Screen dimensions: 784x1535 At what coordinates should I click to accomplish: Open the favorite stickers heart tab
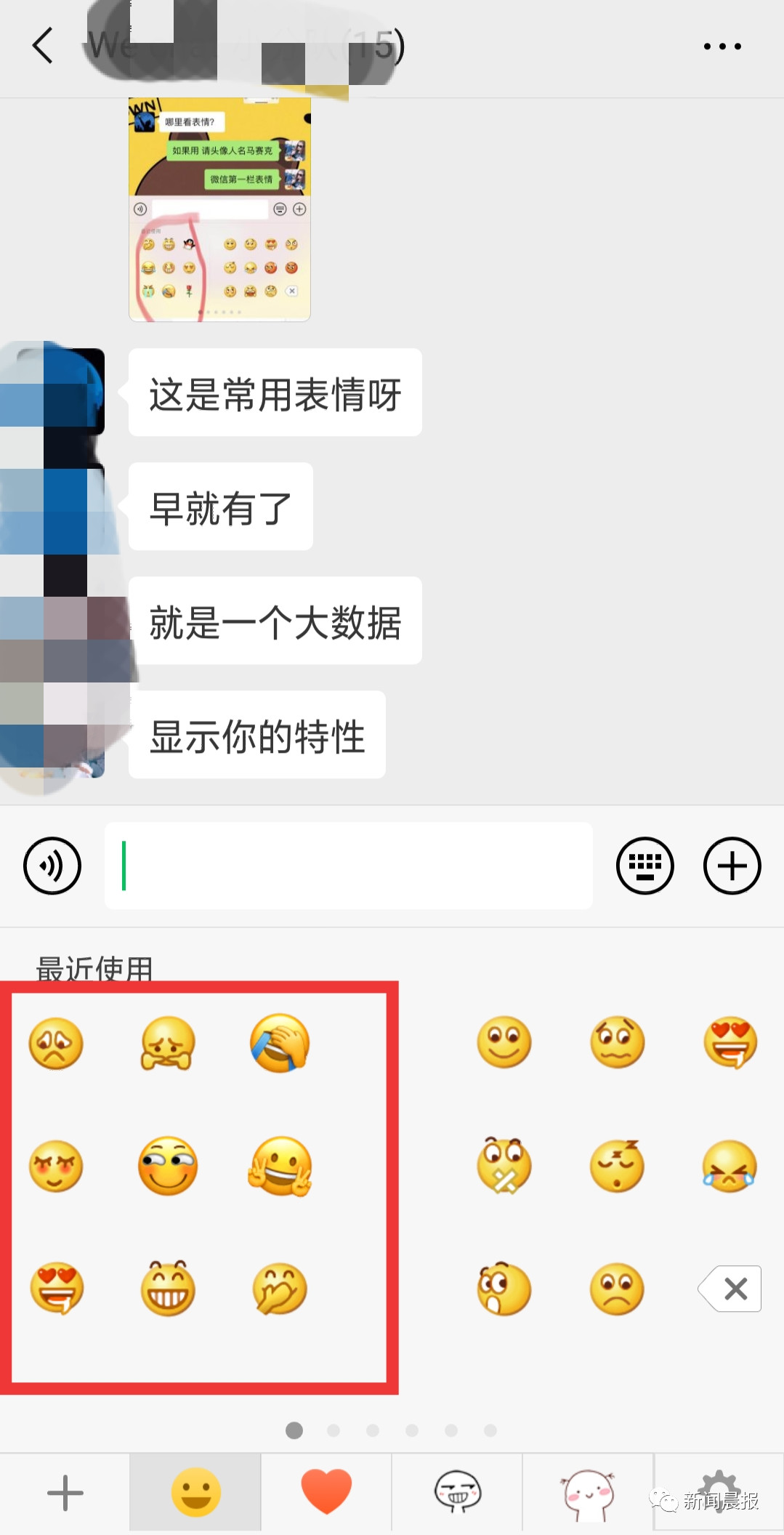pyautogui.click(x=326, y=1493)
